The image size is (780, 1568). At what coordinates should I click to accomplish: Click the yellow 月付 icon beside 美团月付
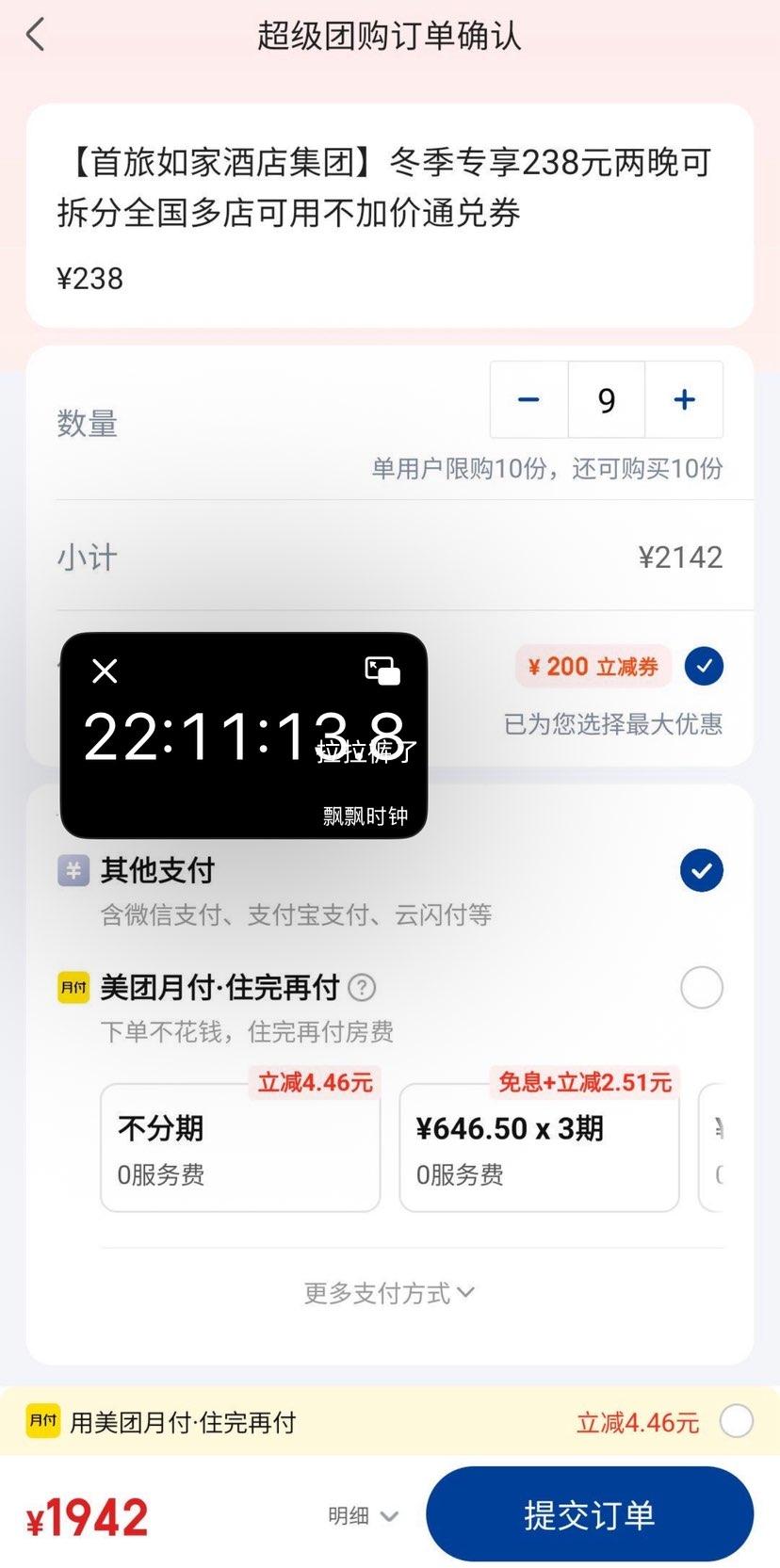pyautogui.click(x=73, y=987)
